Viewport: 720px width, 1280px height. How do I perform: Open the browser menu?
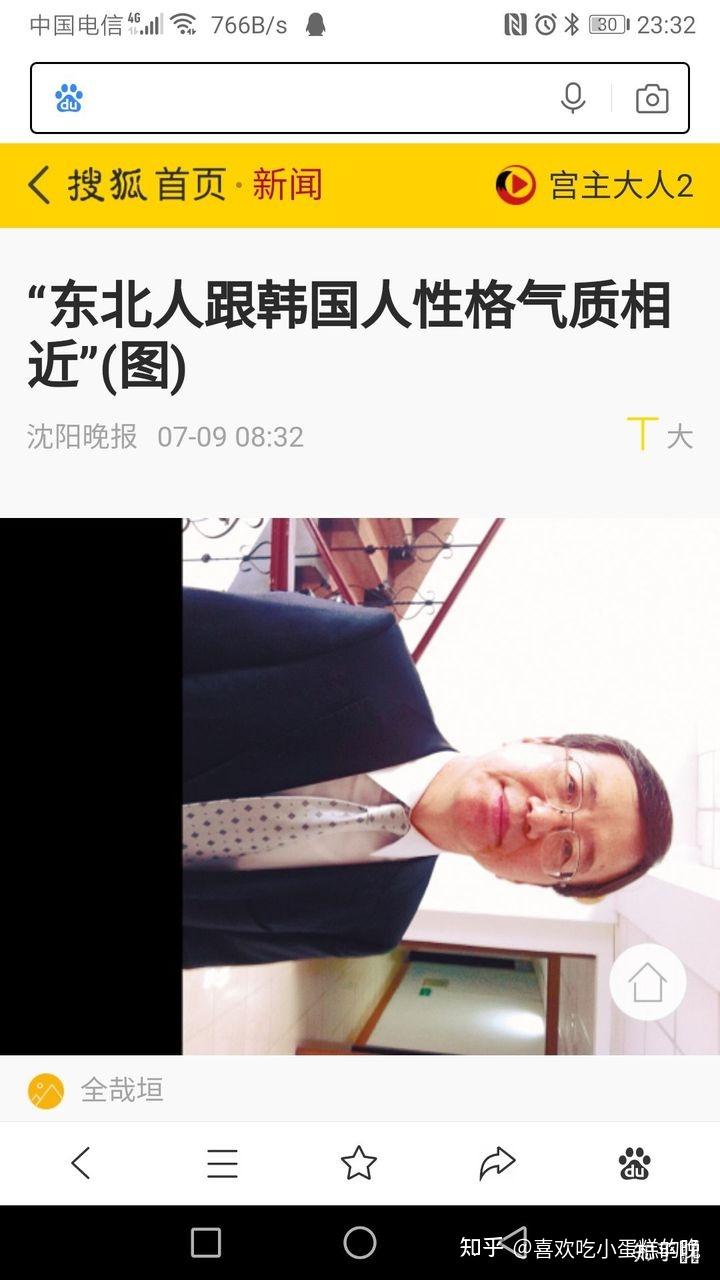pyautogui.click(x=222, y=1163)
